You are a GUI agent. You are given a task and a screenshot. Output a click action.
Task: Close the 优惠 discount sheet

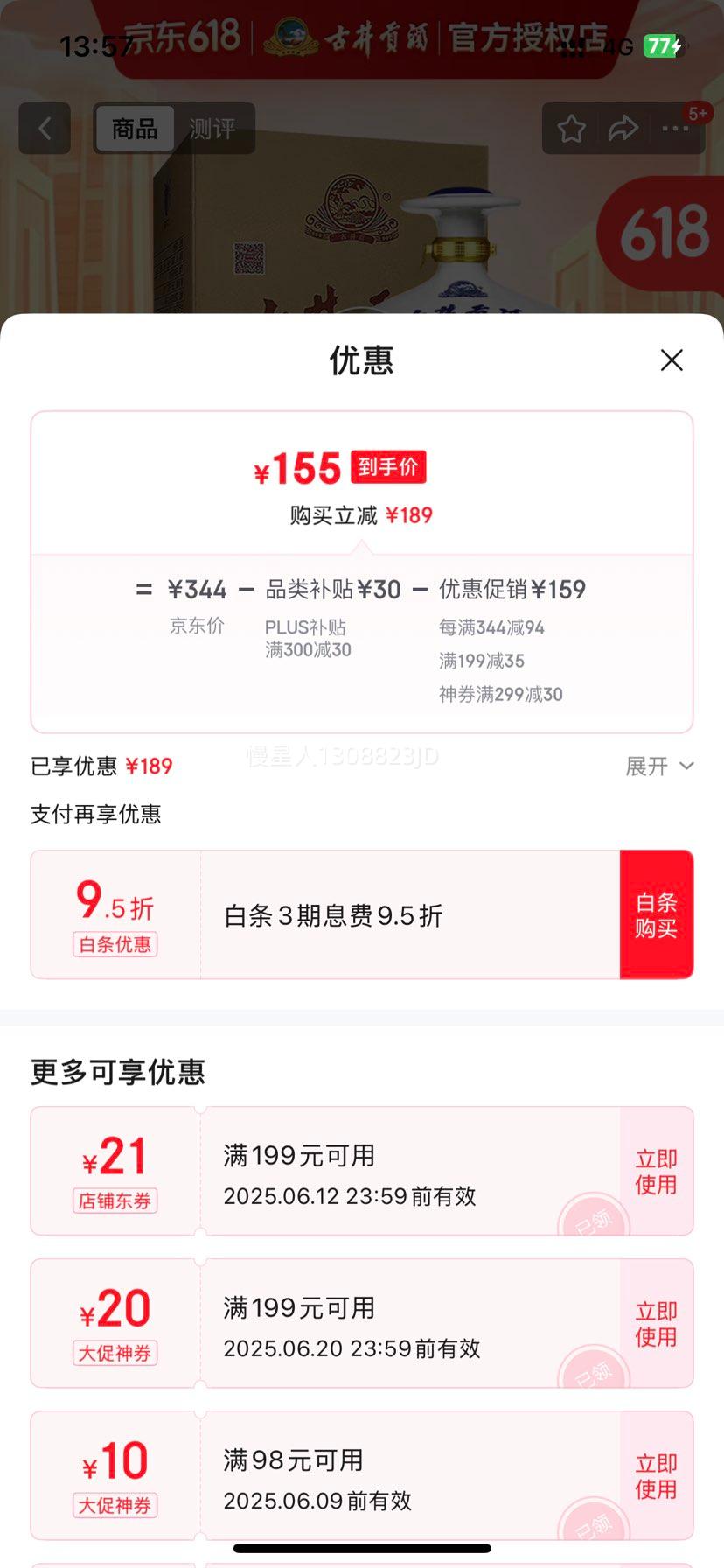[672, 360]
